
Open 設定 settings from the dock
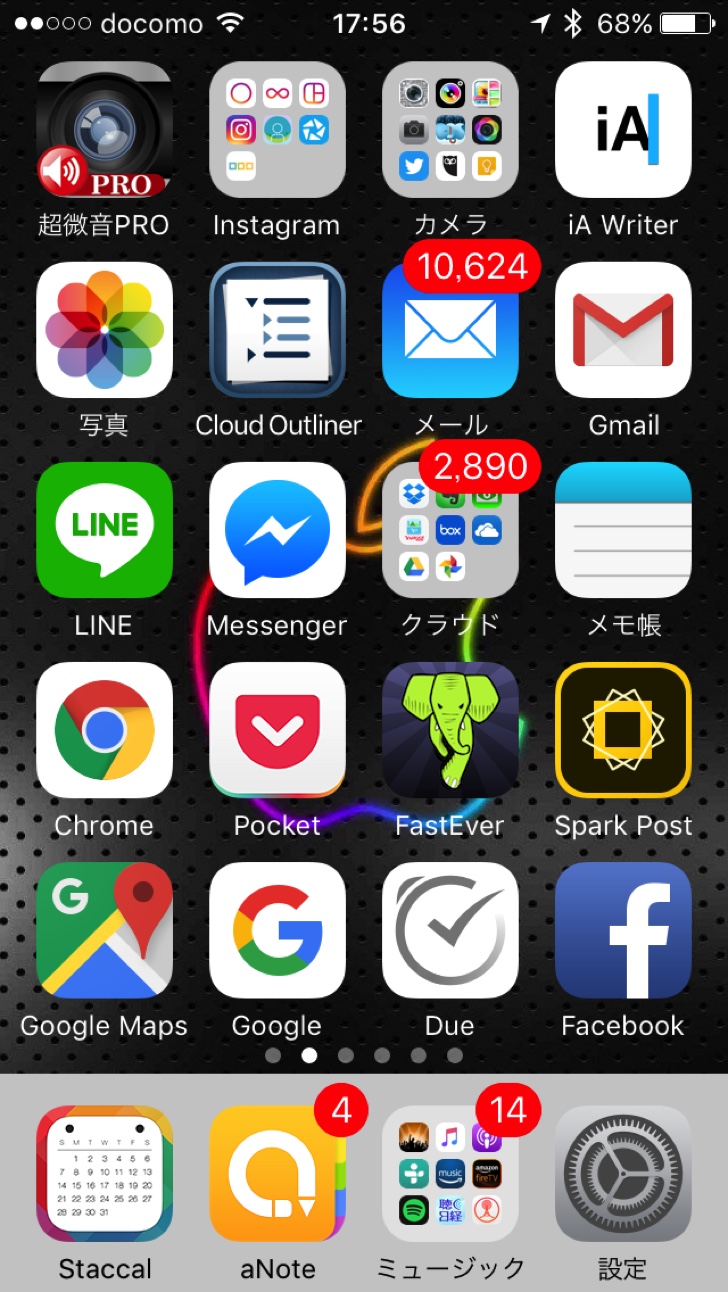pyautogui.click(x=623, y=1173)
